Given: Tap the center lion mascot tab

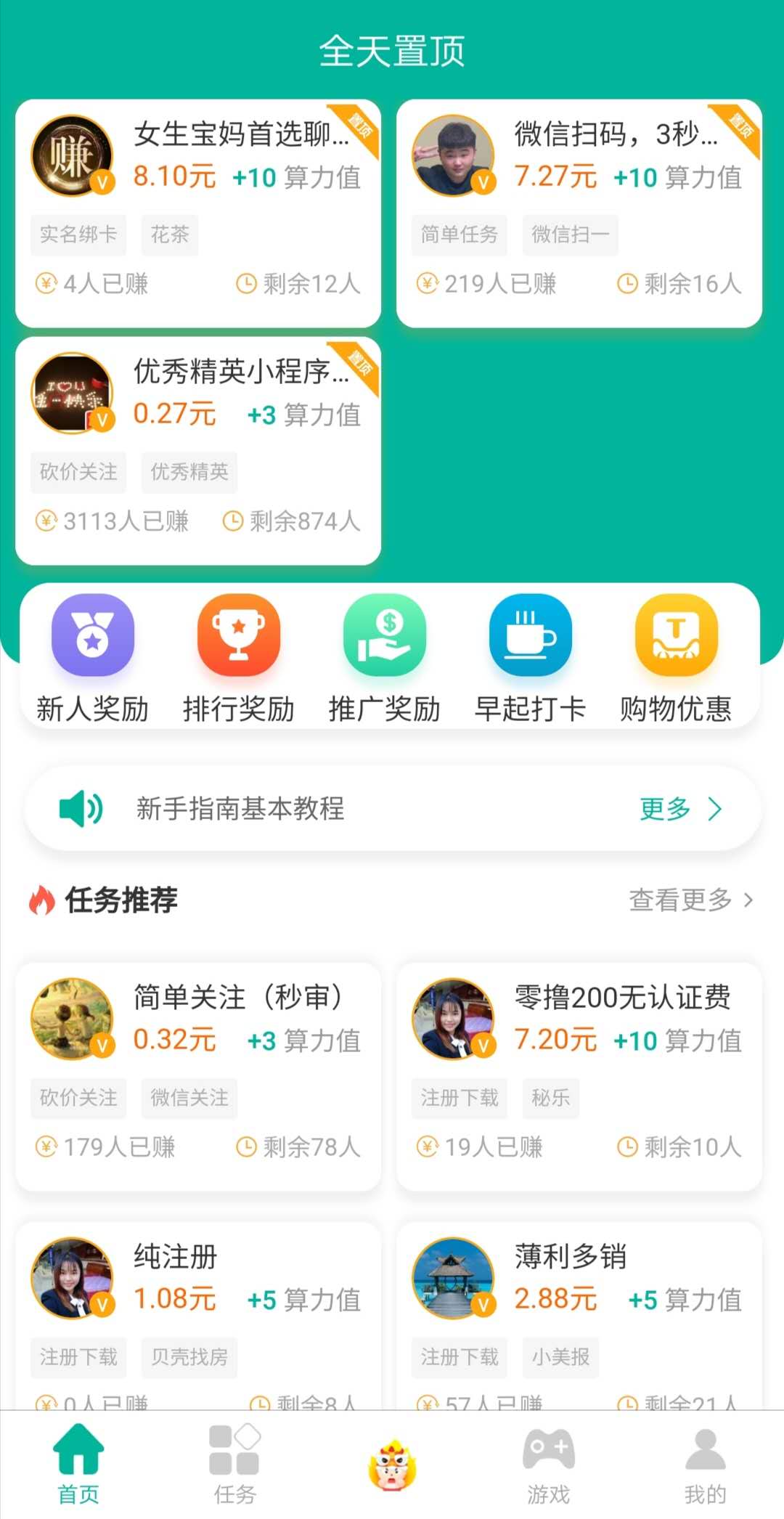Looking at the screenshot, I should tap(392, 1465).
